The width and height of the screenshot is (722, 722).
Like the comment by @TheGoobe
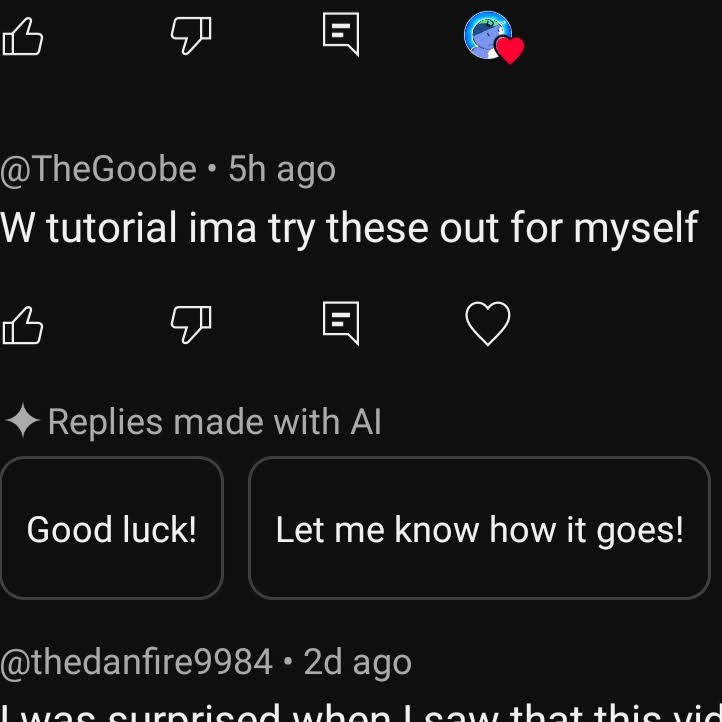(22, 324)
